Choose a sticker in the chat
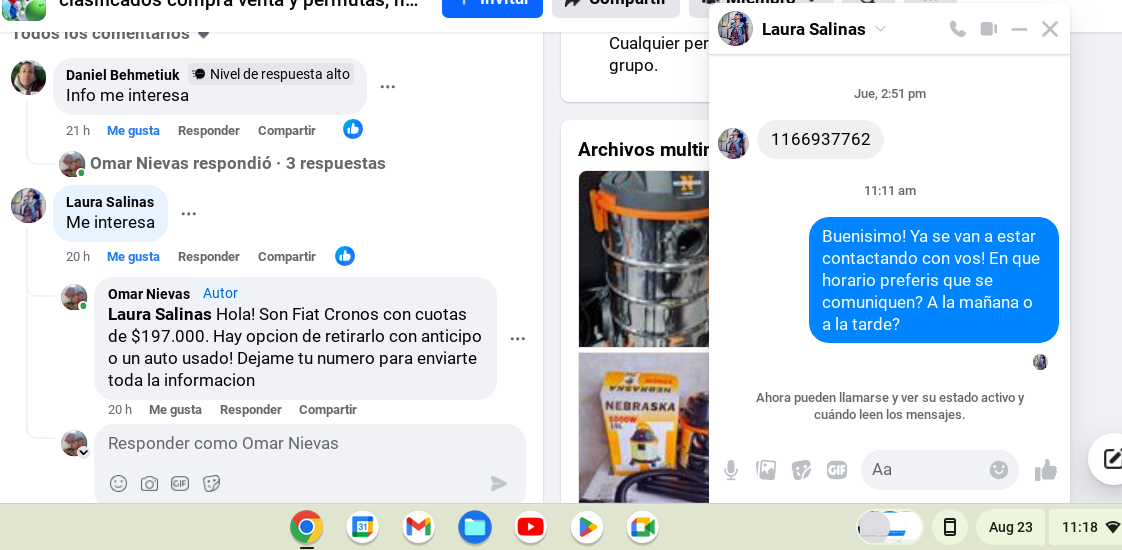 pyautogui.click(x=801, y=470)
